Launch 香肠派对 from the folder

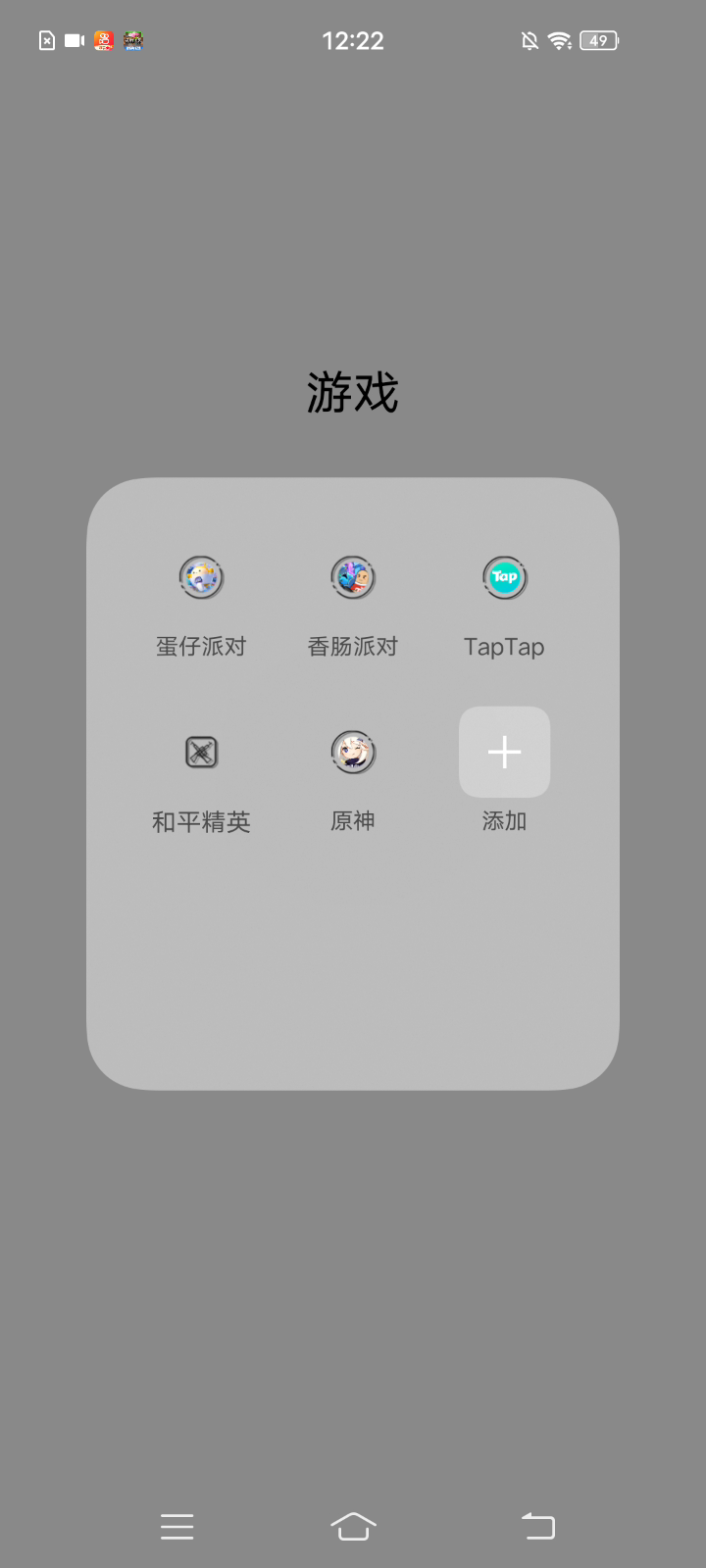pyautogui.click(x=353, y=578)
